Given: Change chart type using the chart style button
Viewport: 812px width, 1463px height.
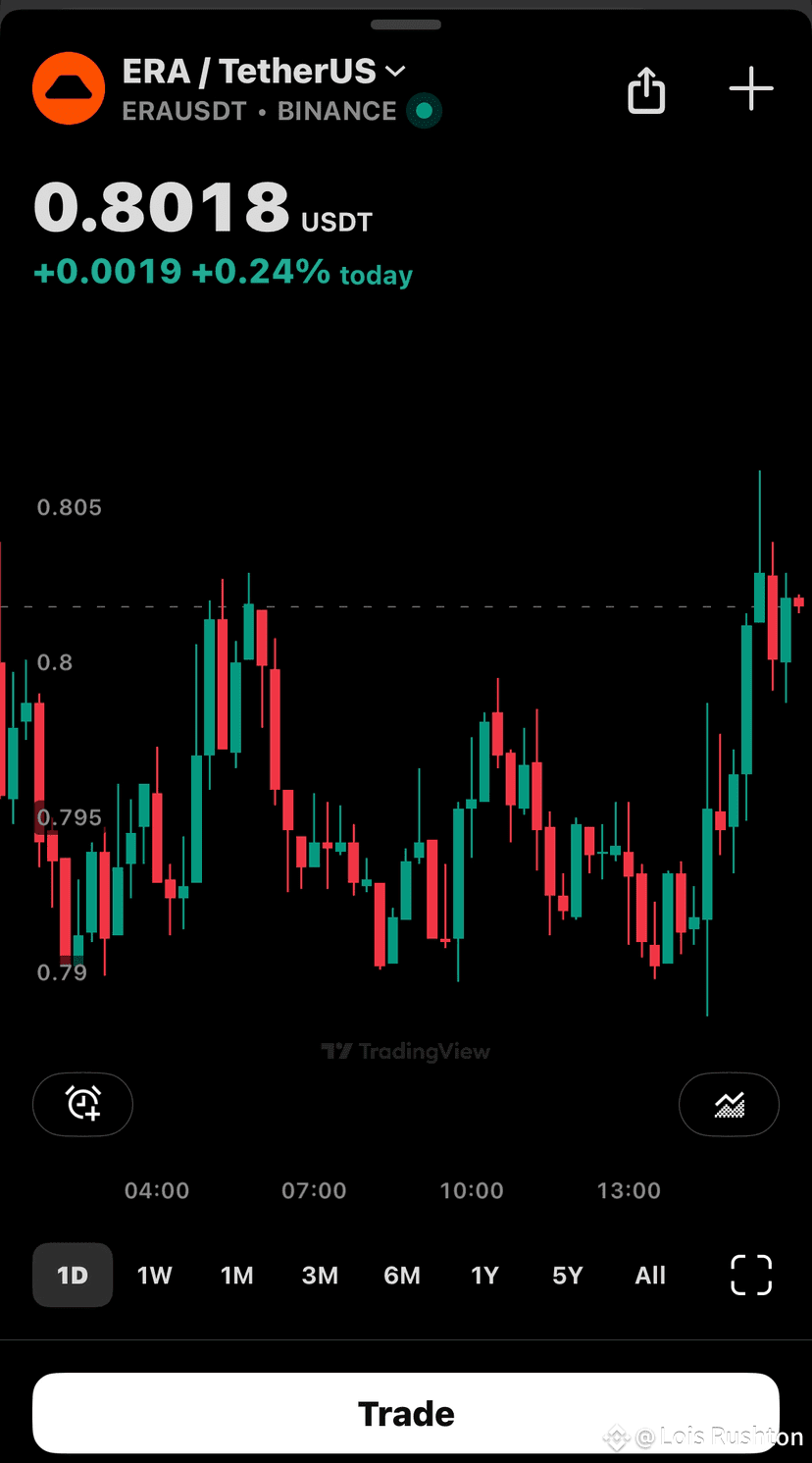Looking at the screenshot, I should click(x=729, y=1105).
